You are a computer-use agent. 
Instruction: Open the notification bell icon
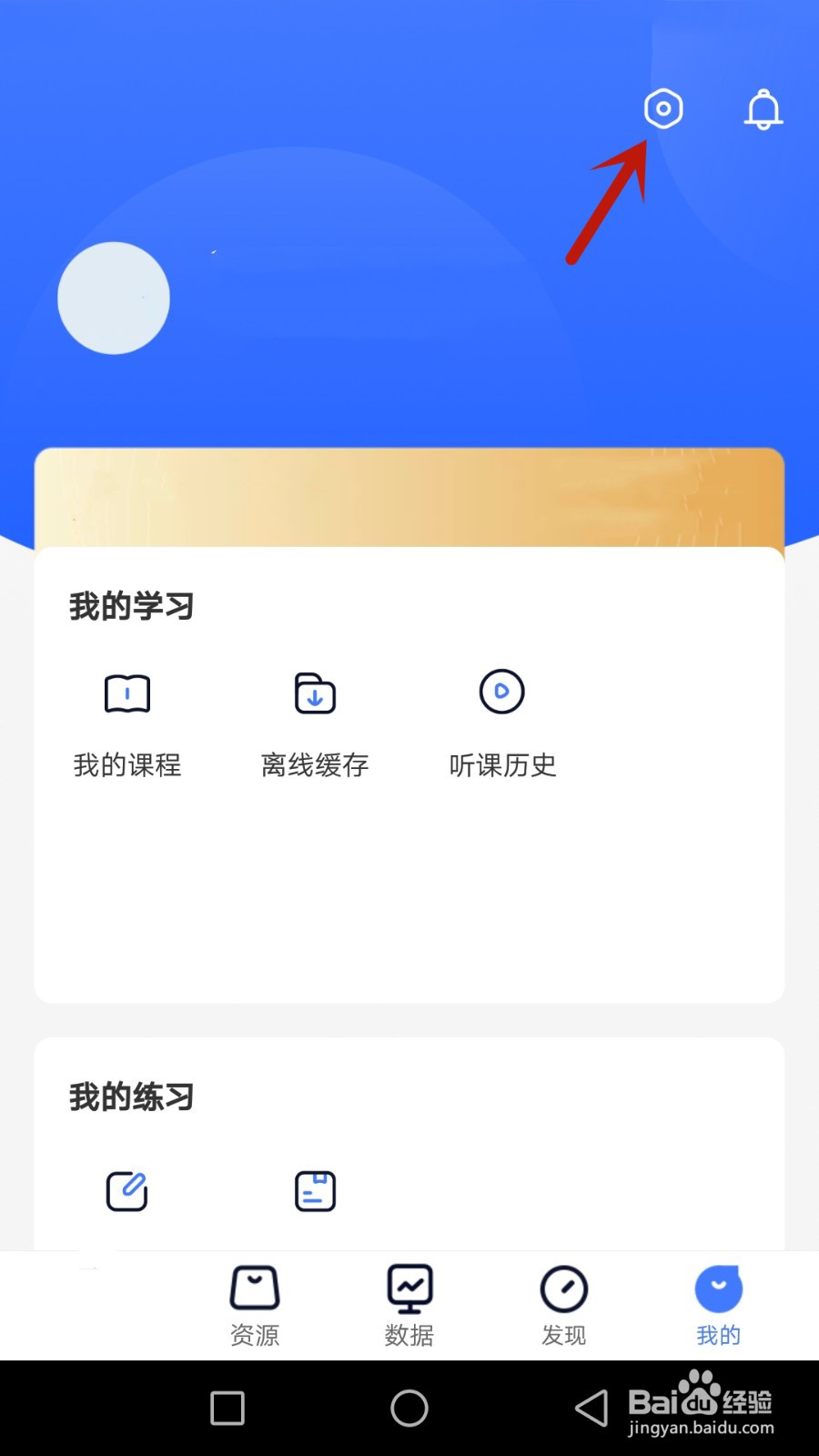point(763,109)
